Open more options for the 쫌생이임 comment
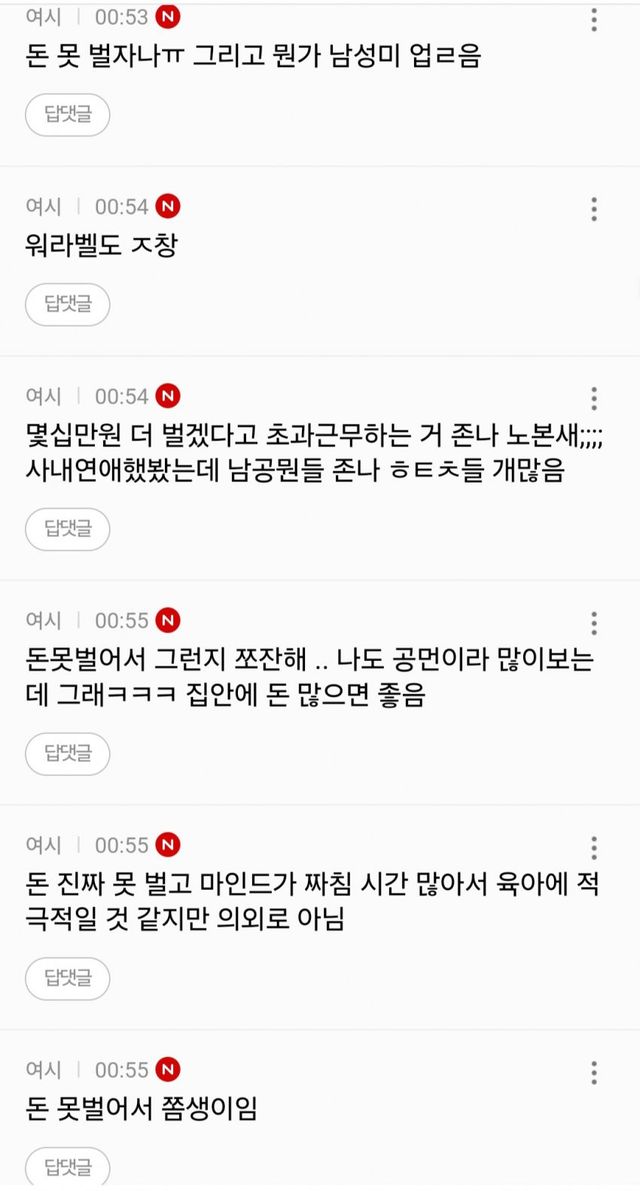 [594, 1071]
